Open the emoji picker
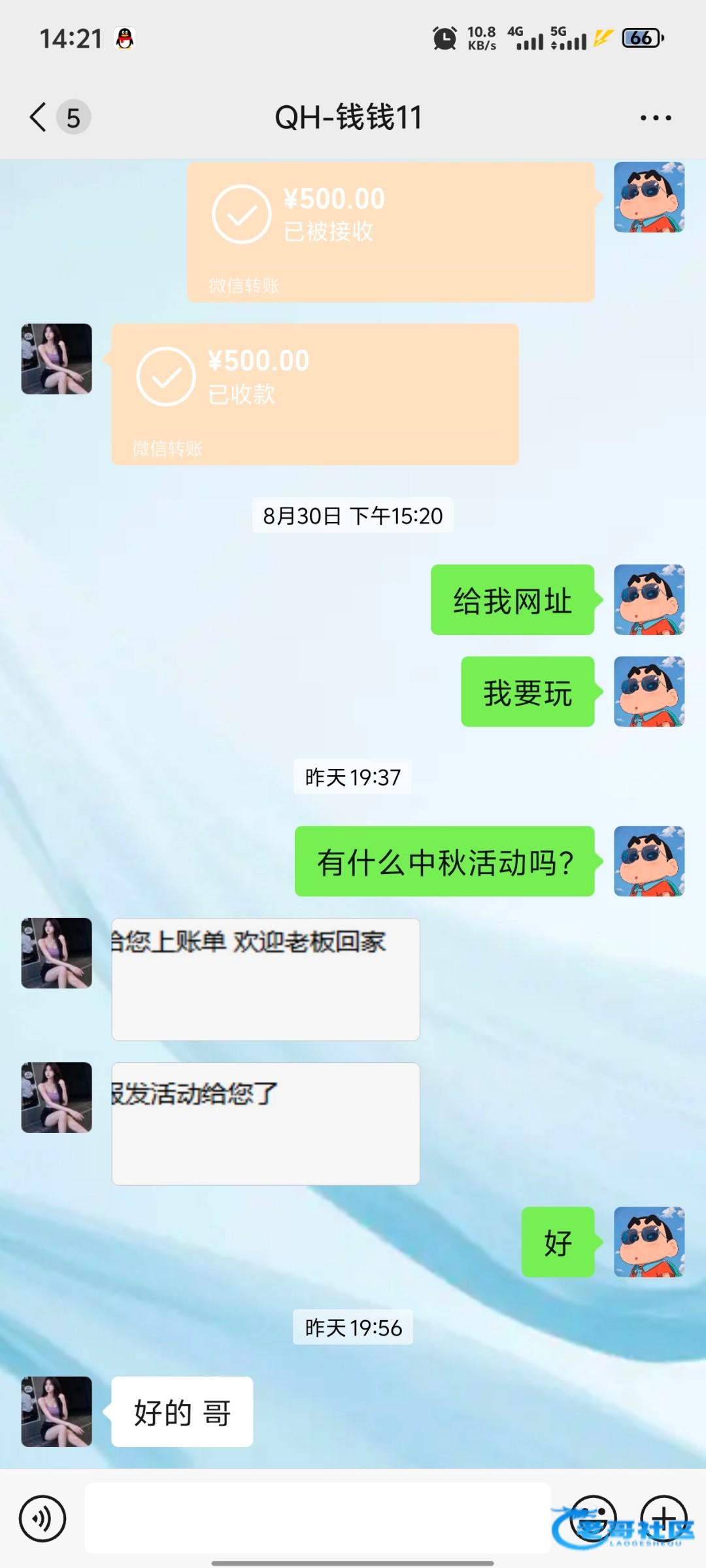The width and height of the screenshot is (706, 1568). pyautogui.click(x=592, y=1518)
